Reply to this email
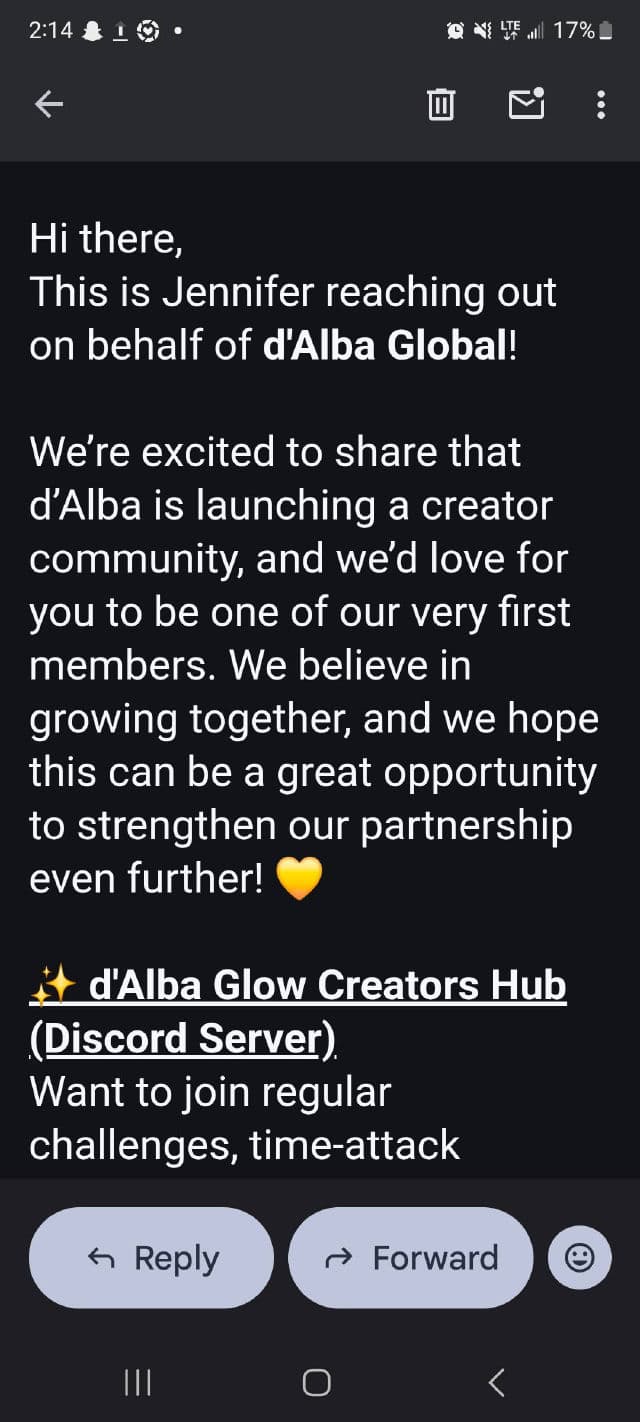 [x=152, y=1258]
